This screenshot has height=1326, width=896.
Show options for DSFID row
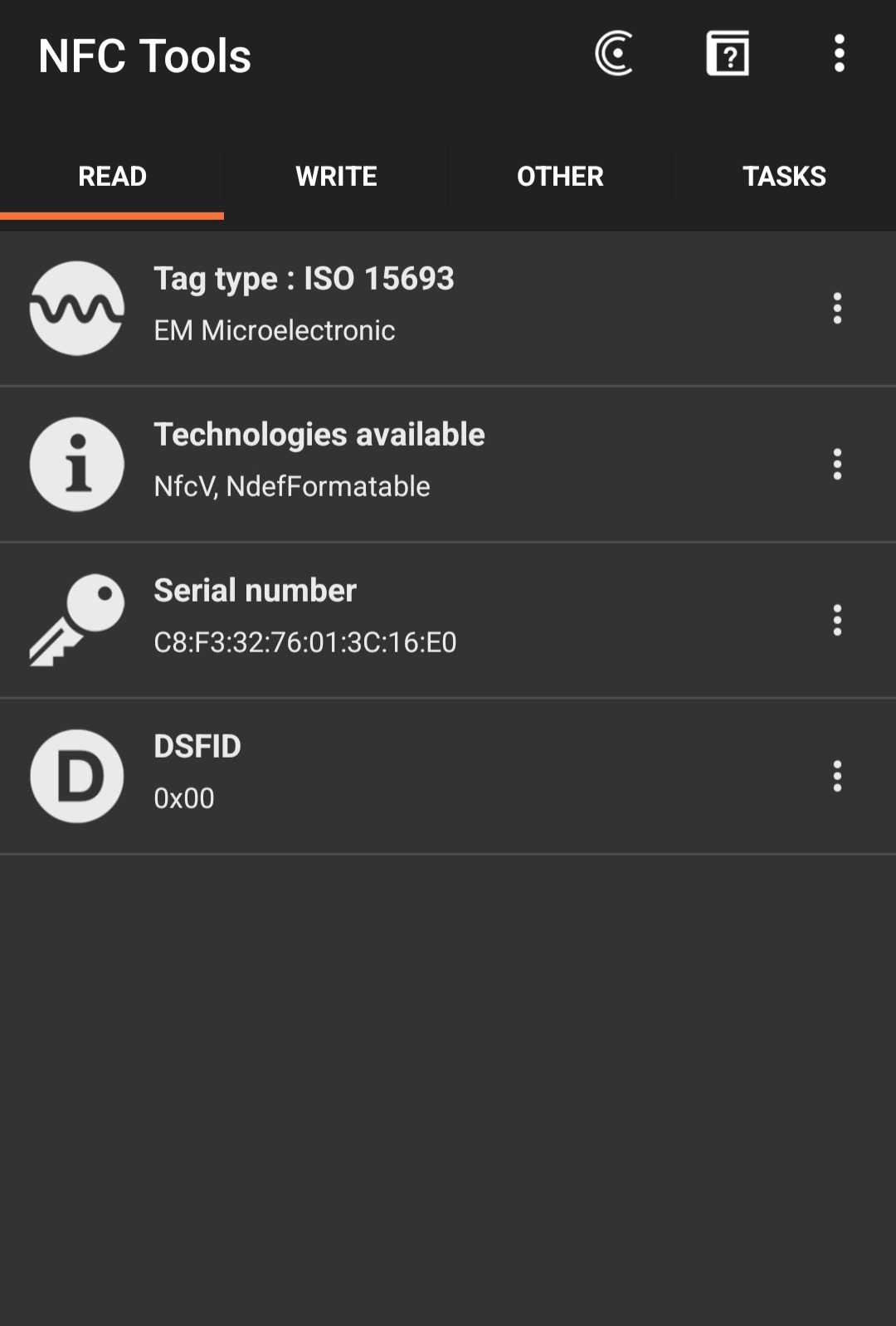tap(837, 776)
